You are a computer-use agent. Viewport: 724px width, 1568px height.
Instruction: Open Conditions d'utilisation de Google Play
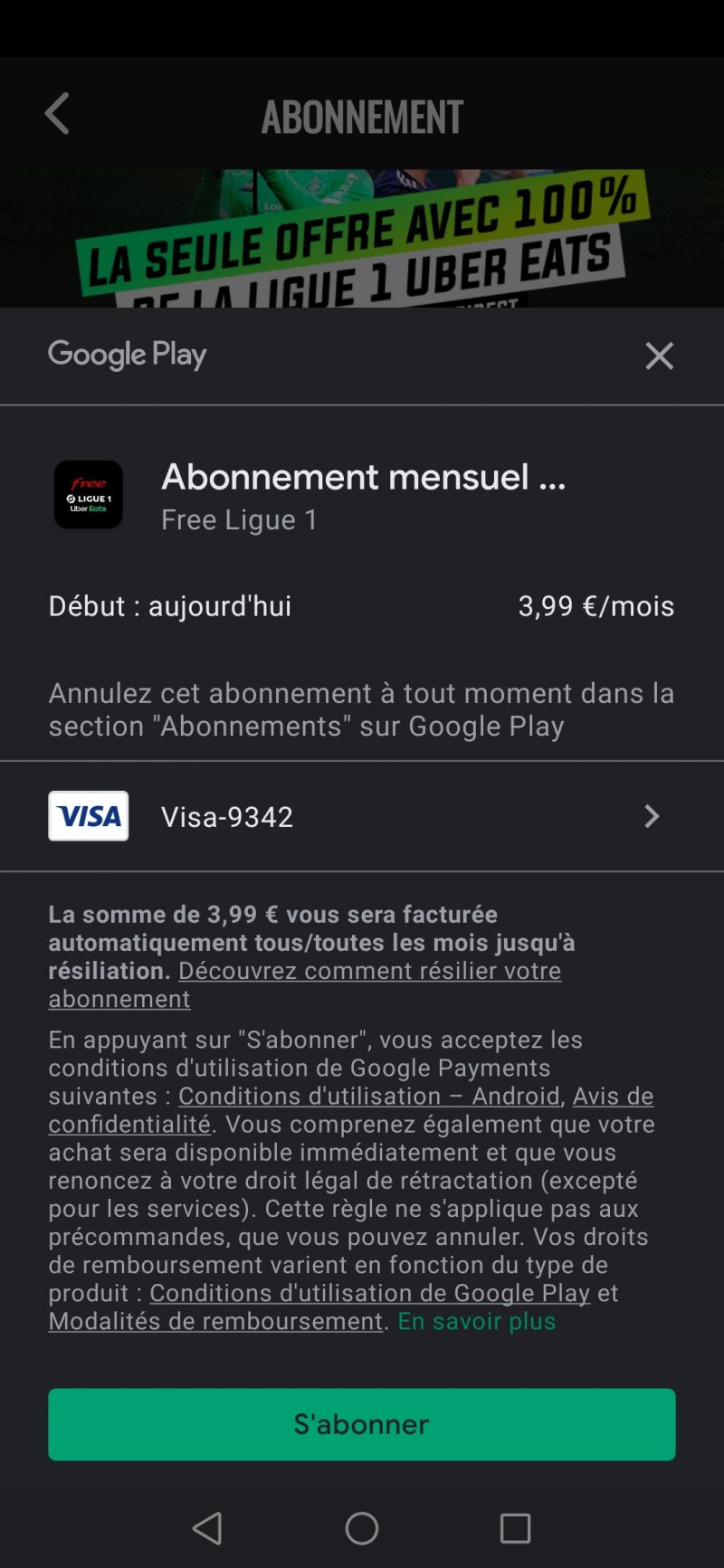369,1293
